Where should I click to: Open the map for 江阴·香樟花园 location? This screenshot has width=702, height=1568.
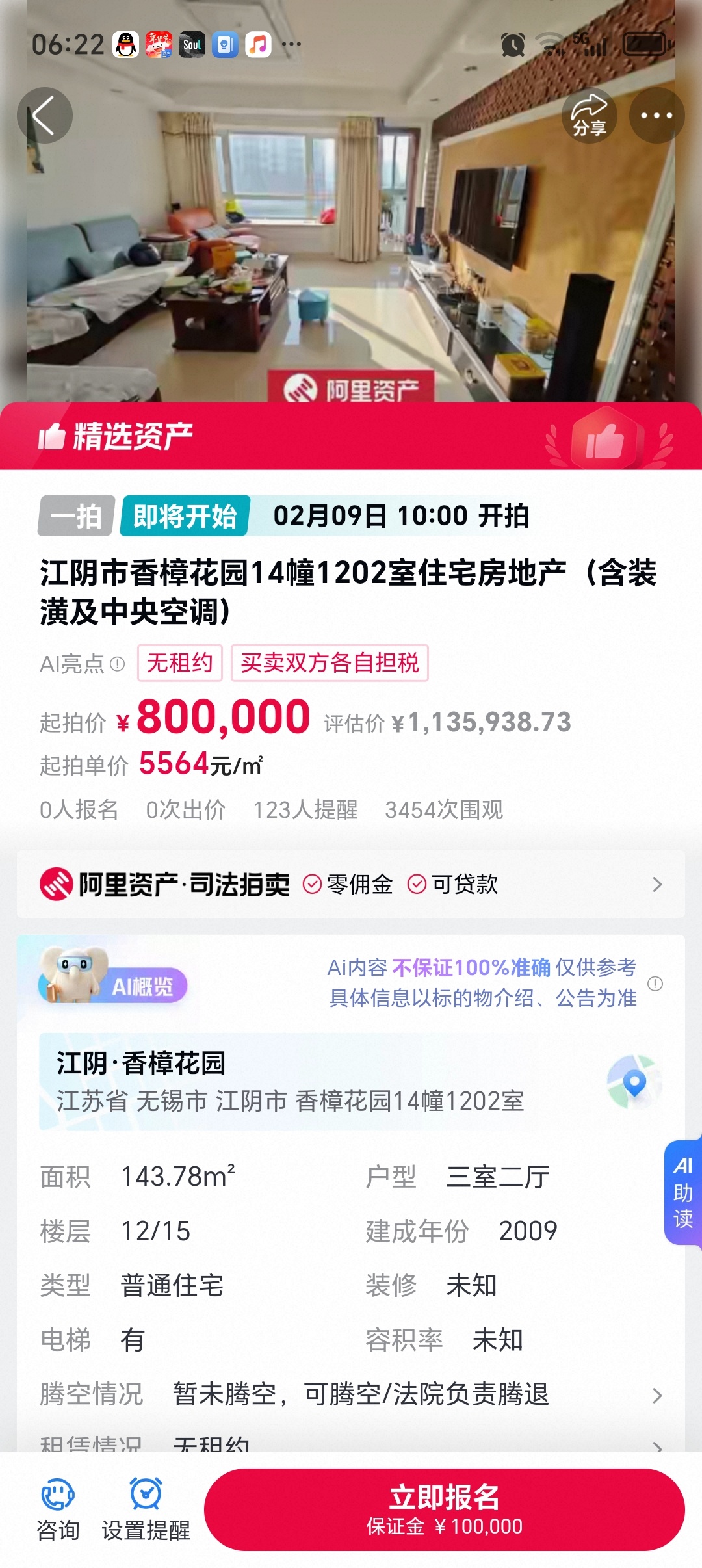634,1082
